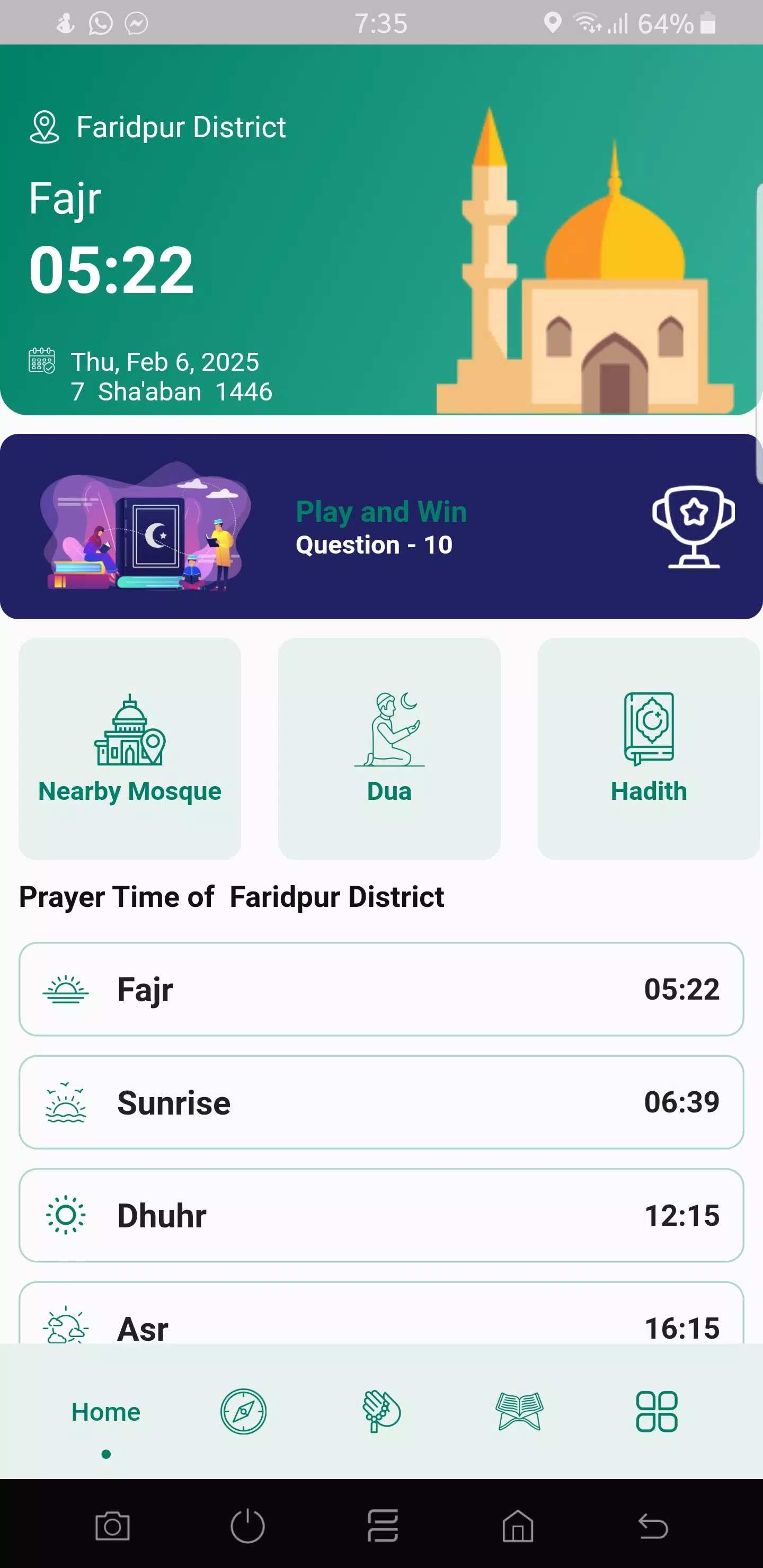Open the Qibla compass tab

point(244,1412)
